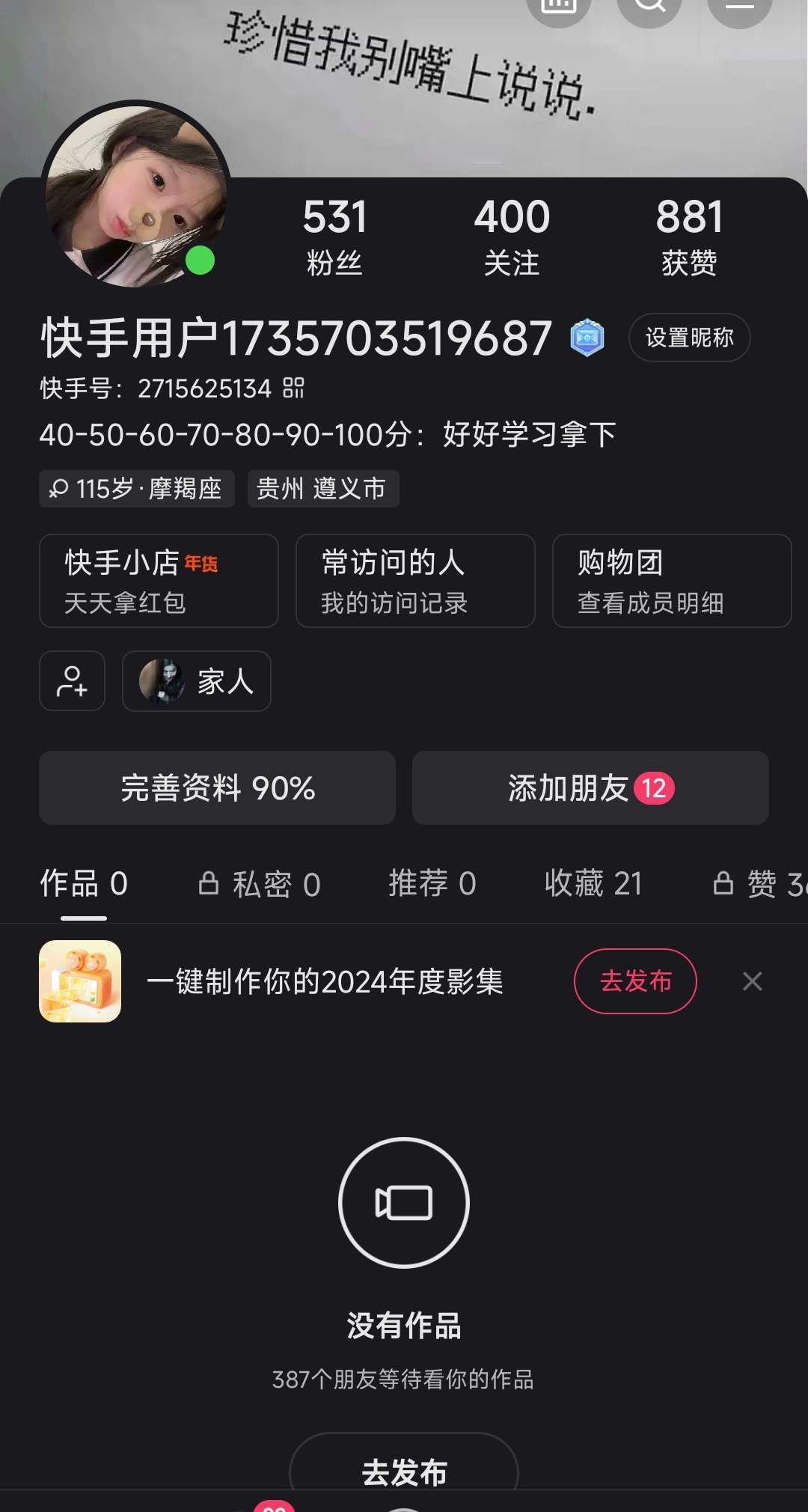808x1512 pixels.
Task: Tap 添加朋友 to add friends
Action: 590,788
